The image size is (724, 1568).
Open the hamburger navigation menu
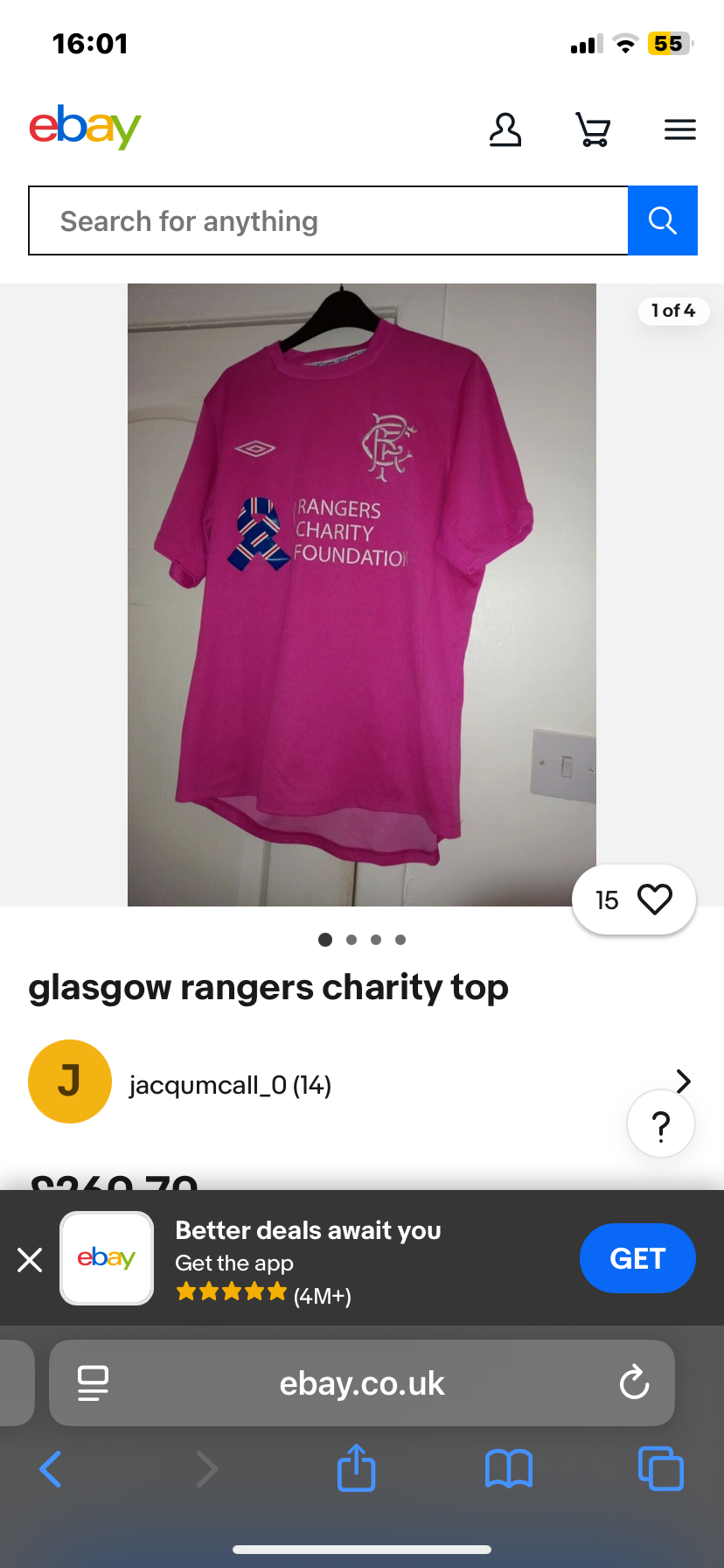click(679, 129)
